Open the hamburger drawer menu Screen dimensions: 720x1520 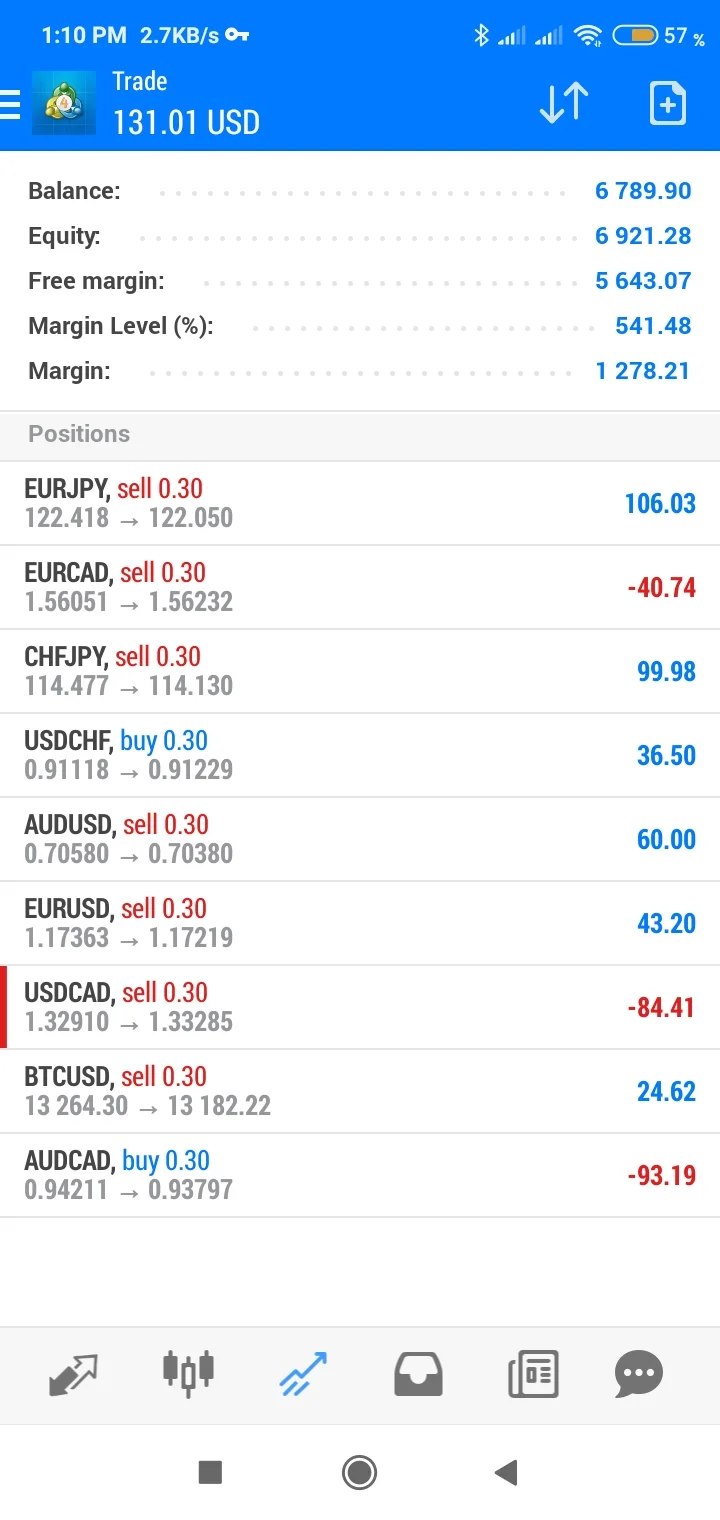(10, 104)
